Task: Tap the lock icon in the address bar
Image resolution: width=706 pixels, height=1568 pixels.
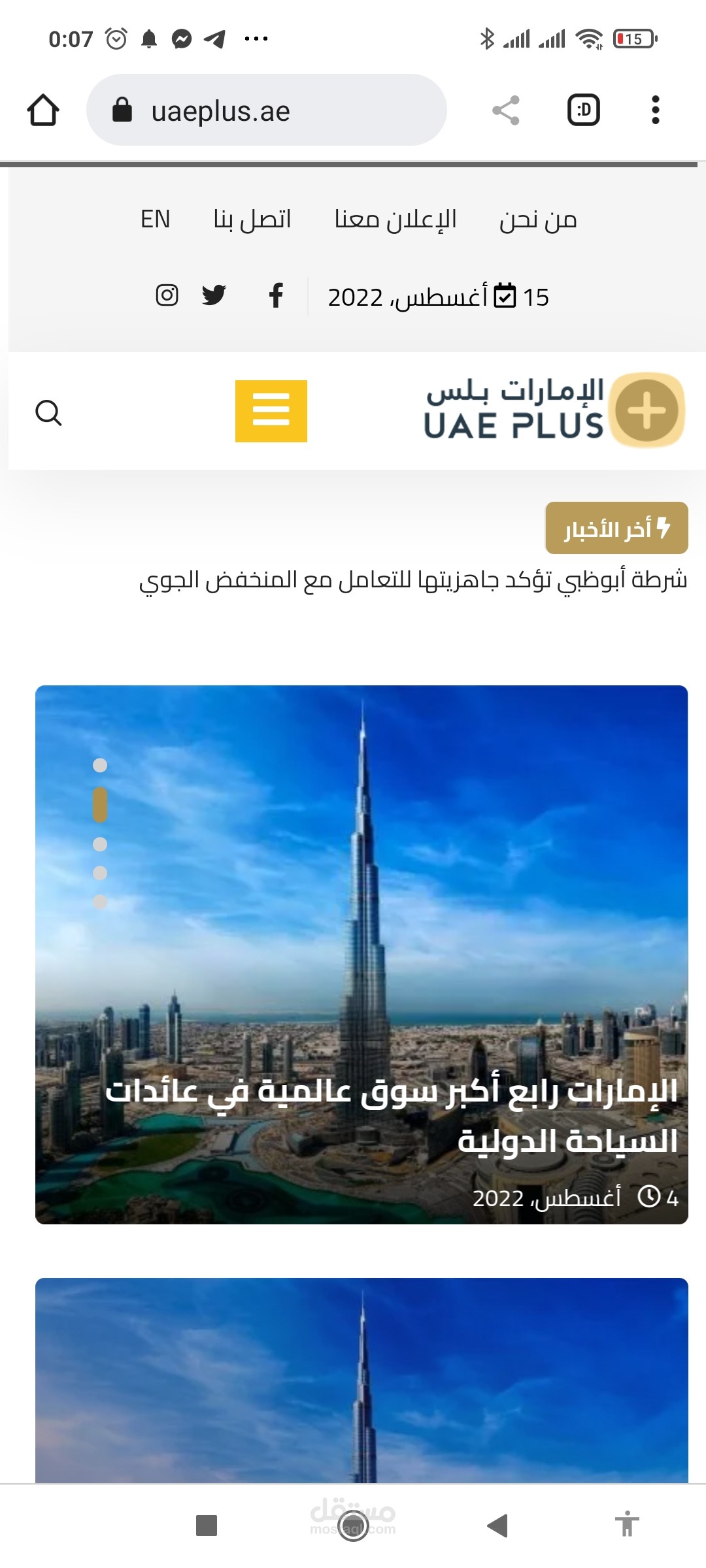Action: 122,110
